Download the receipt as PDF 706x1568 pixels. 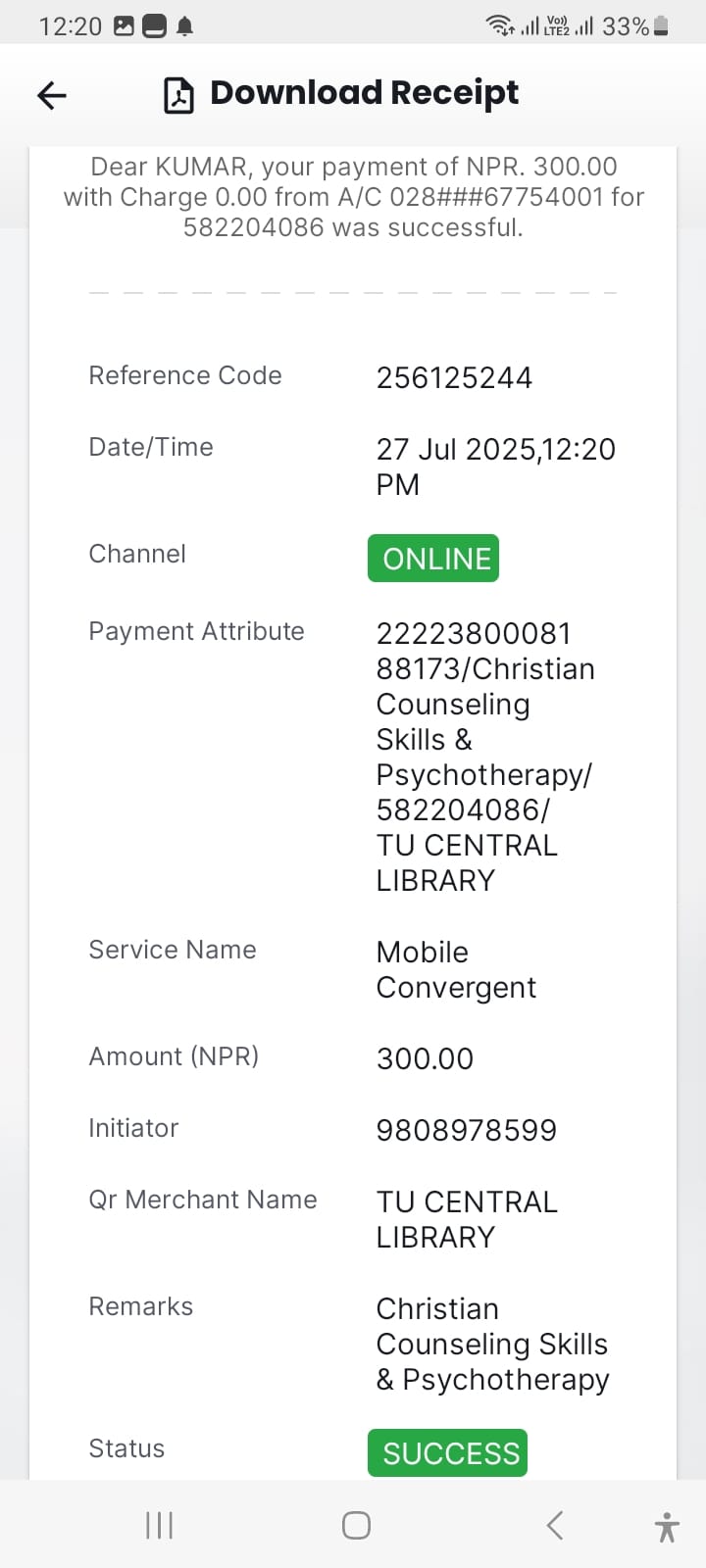pos(178,95)
